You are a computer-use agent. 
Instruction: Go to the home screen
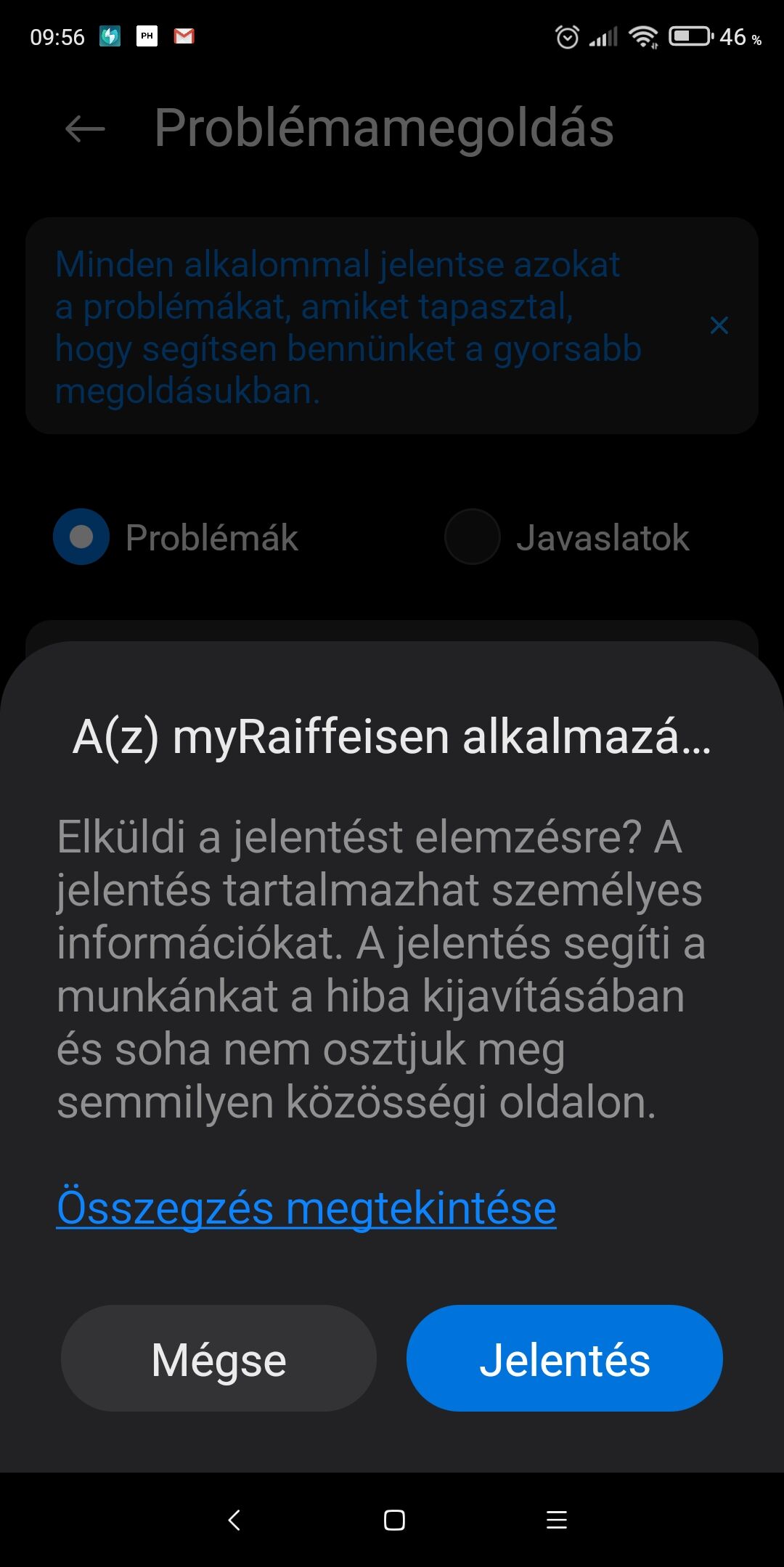tap(394, 1520)
